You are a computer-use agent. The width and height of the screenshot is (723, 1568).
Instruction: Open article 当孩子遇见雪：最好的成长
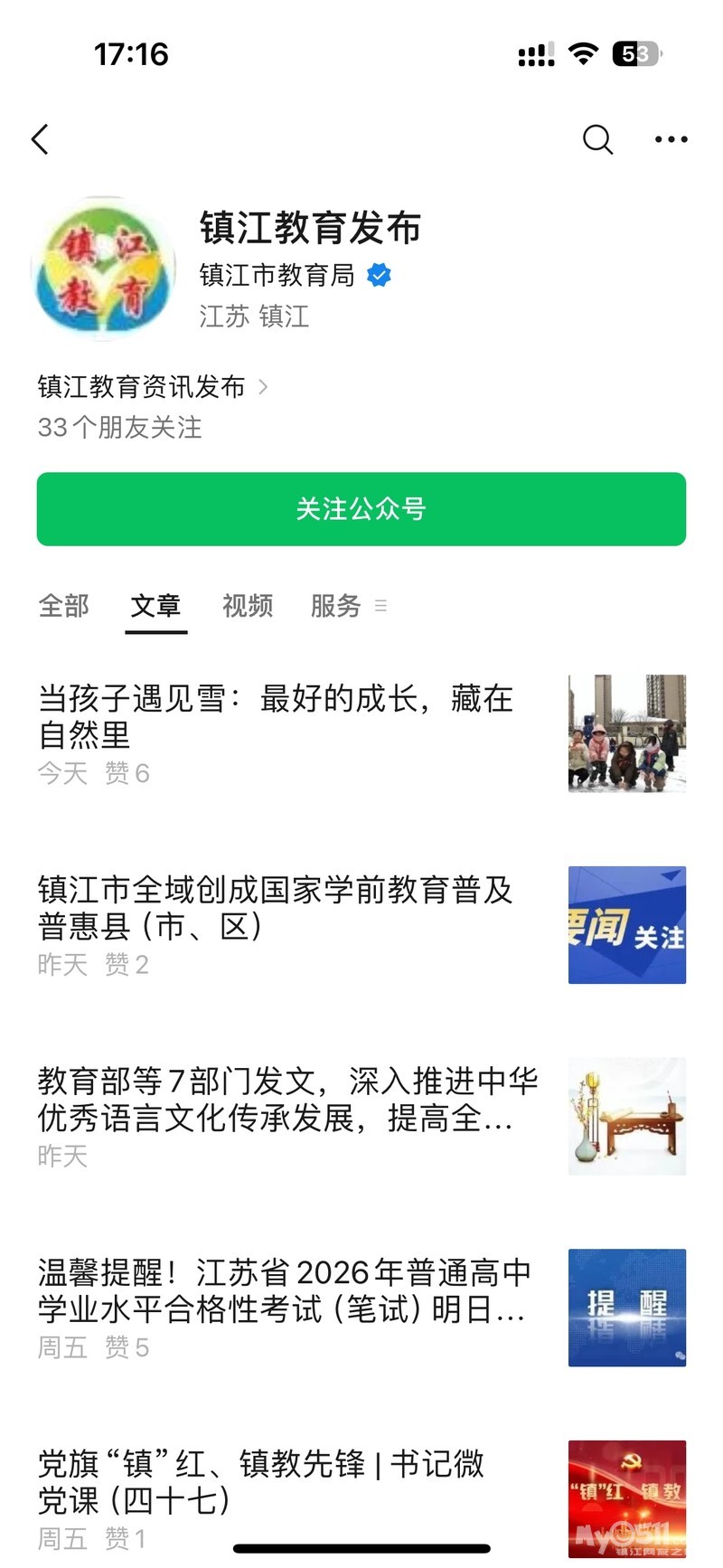[276, 716]
